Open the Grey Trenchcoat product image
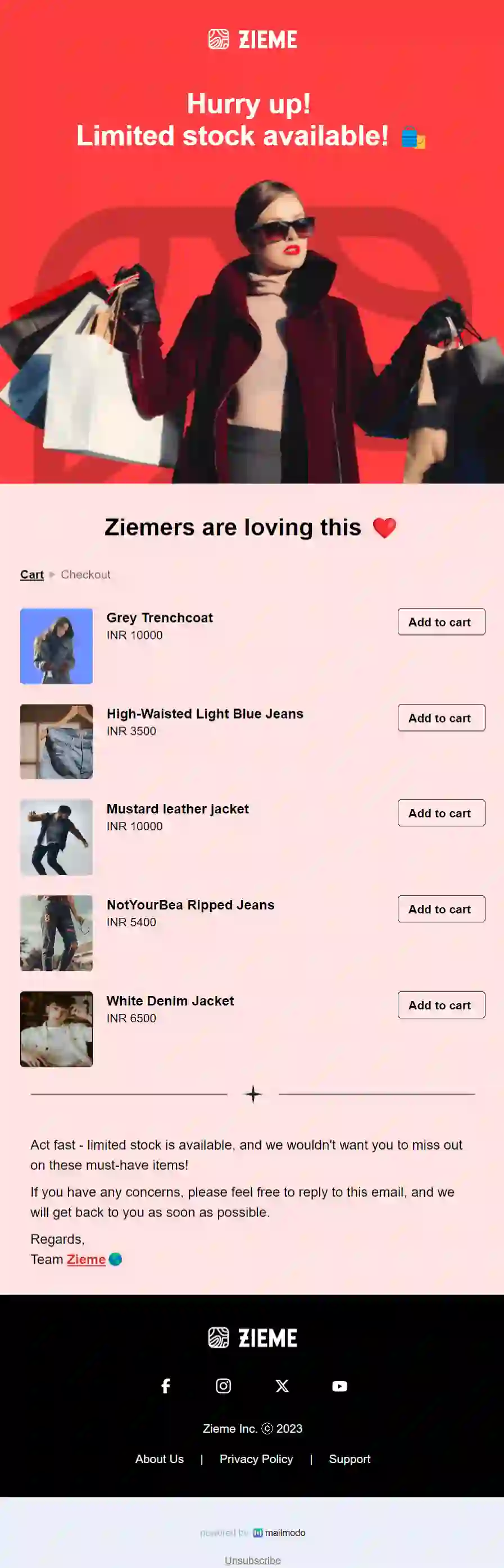504x1568 pixels. point(56,646)
